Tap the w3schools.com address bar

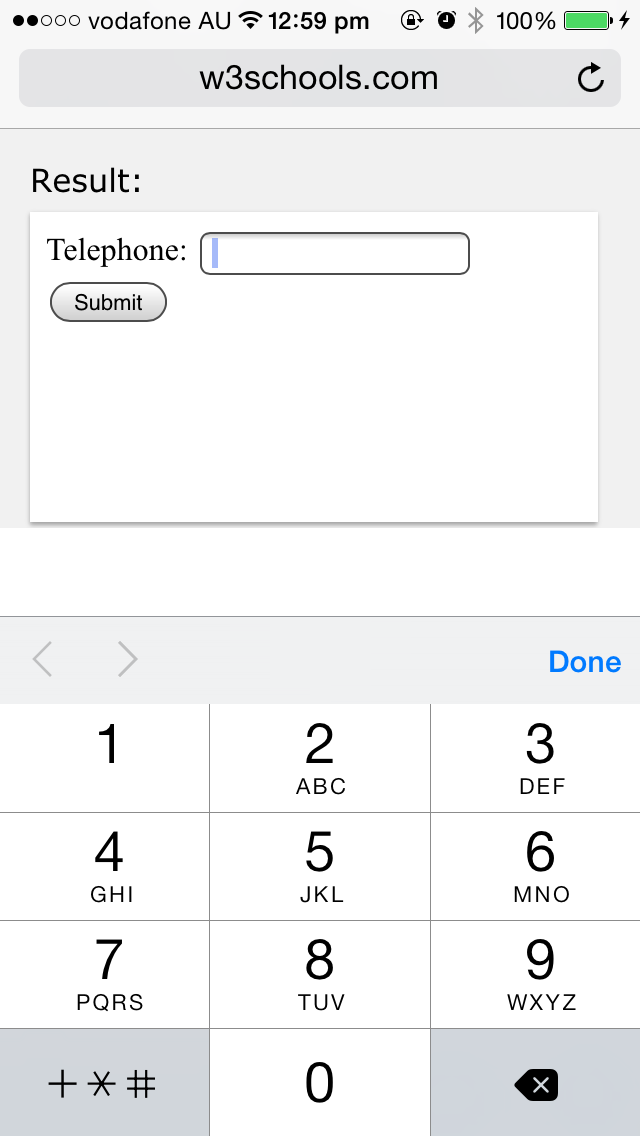tap(319, 78)
